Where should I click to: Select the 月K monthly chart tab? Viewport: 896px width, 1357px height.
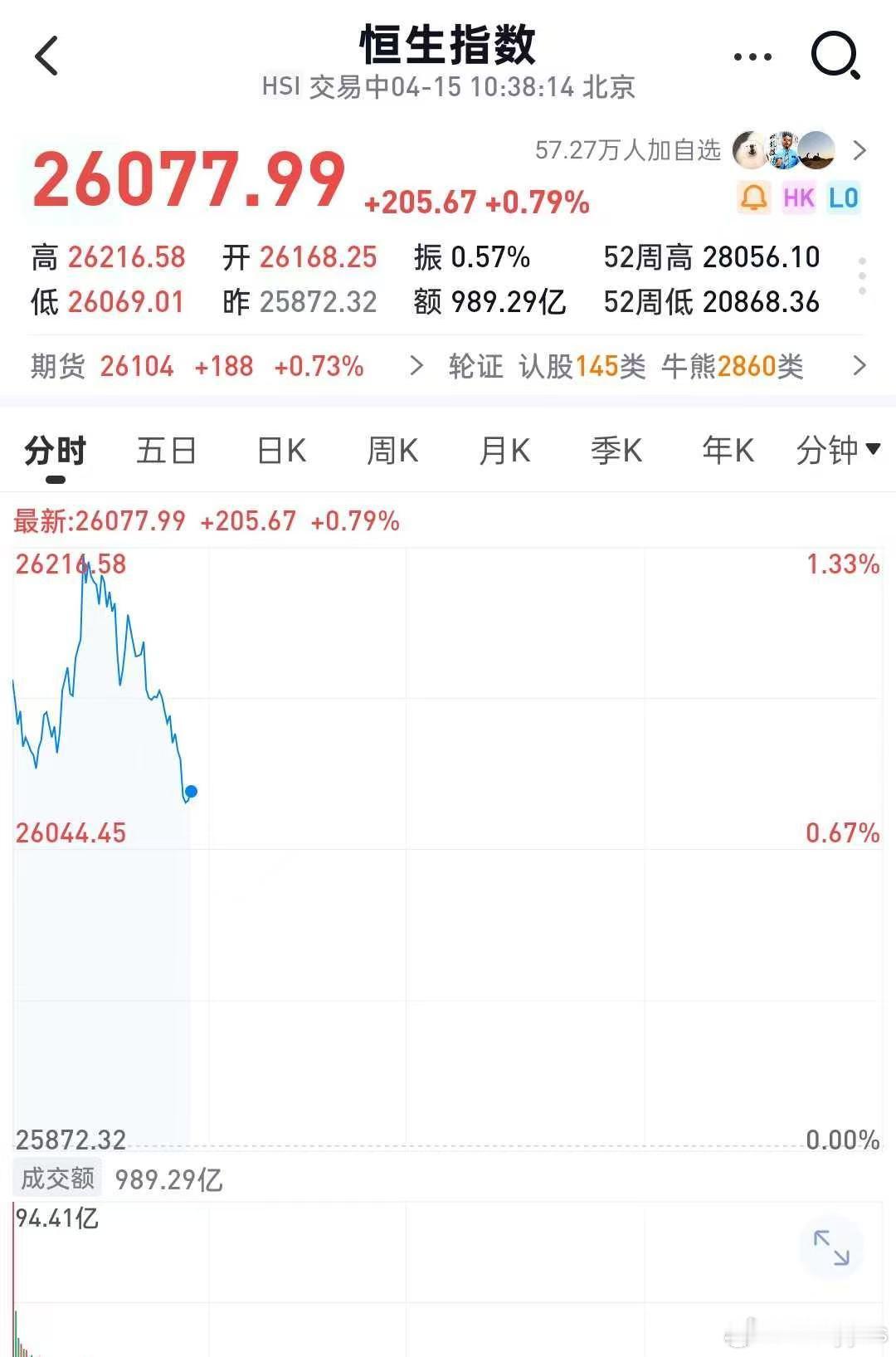coord(504,450)
